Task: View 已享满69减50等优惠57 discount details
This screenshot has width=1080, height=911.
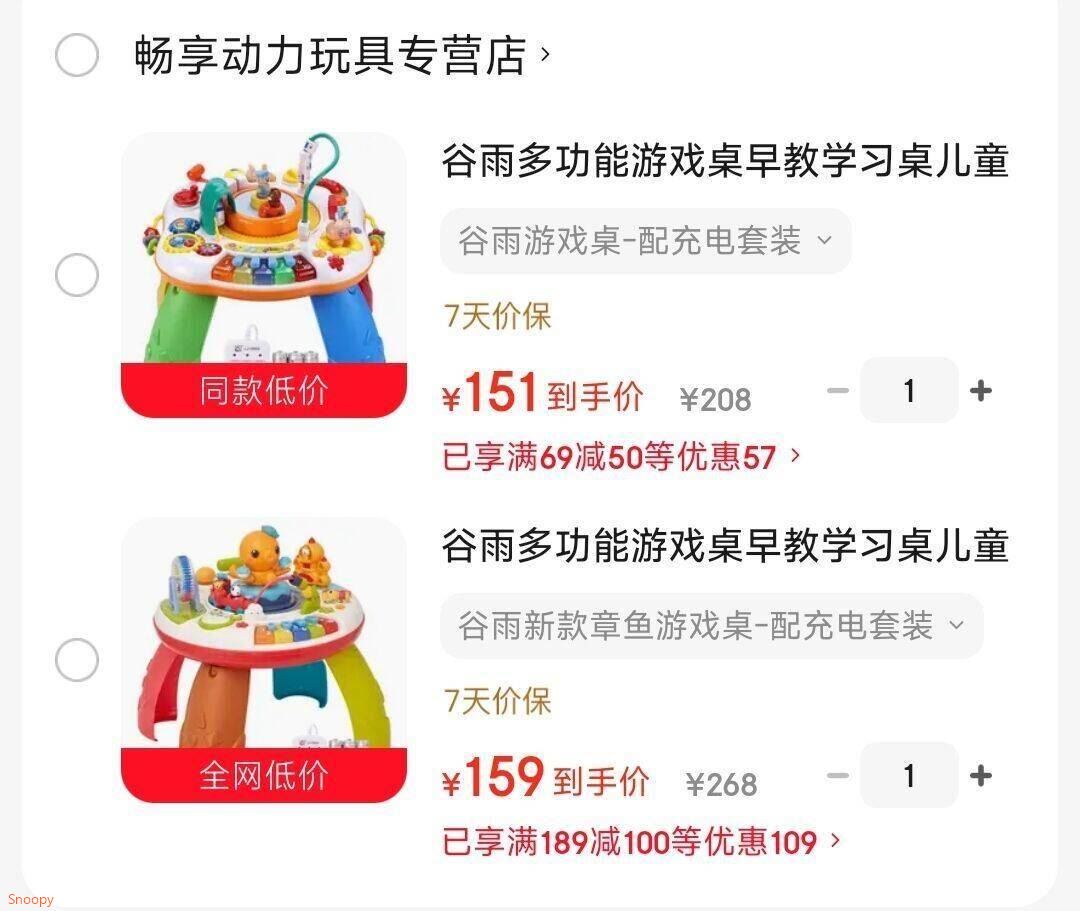Action: pyautogui.click(x=620, y=458)
